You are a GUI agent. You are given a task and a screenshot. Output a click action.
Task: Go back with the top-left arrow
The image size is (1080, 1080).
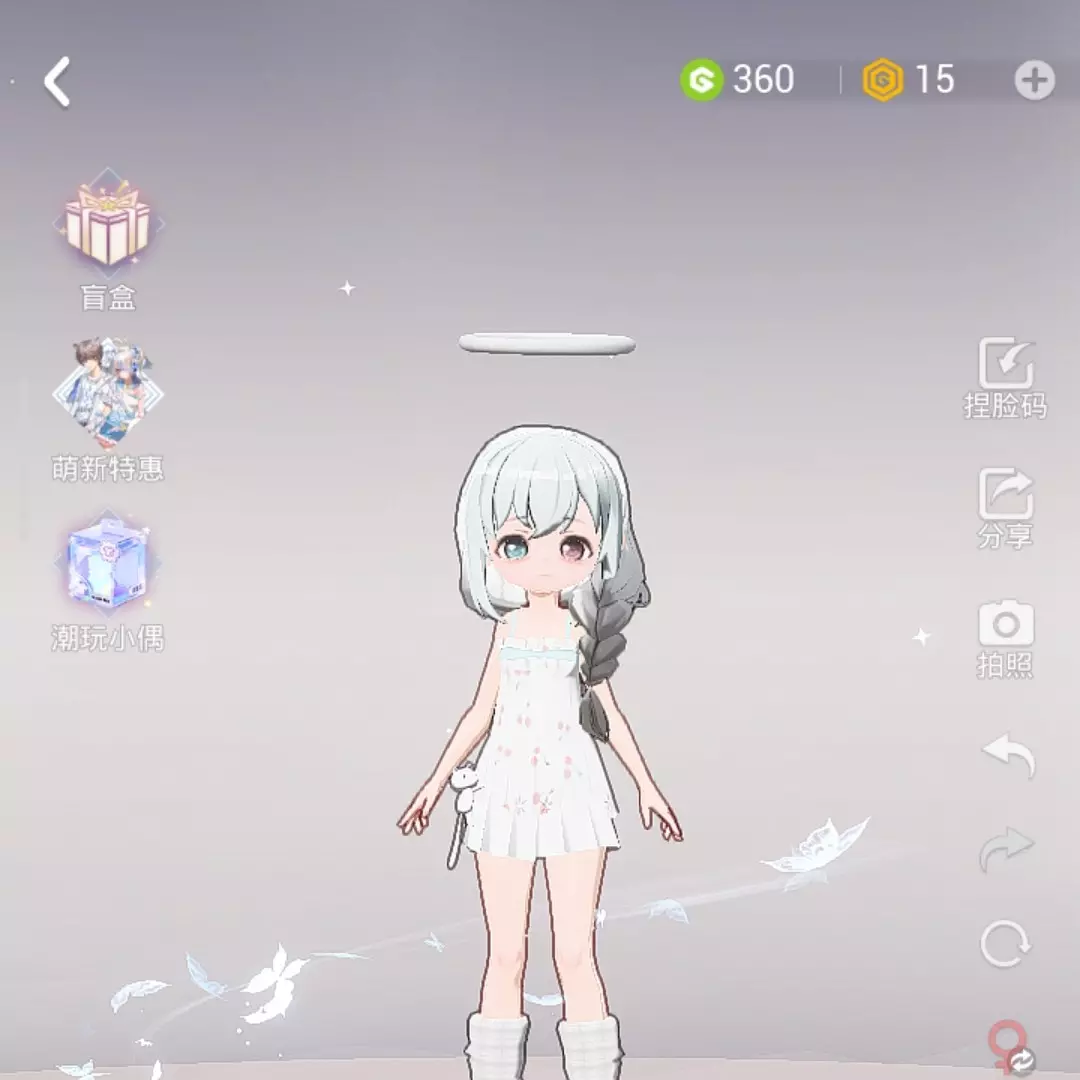click(58, 81)
